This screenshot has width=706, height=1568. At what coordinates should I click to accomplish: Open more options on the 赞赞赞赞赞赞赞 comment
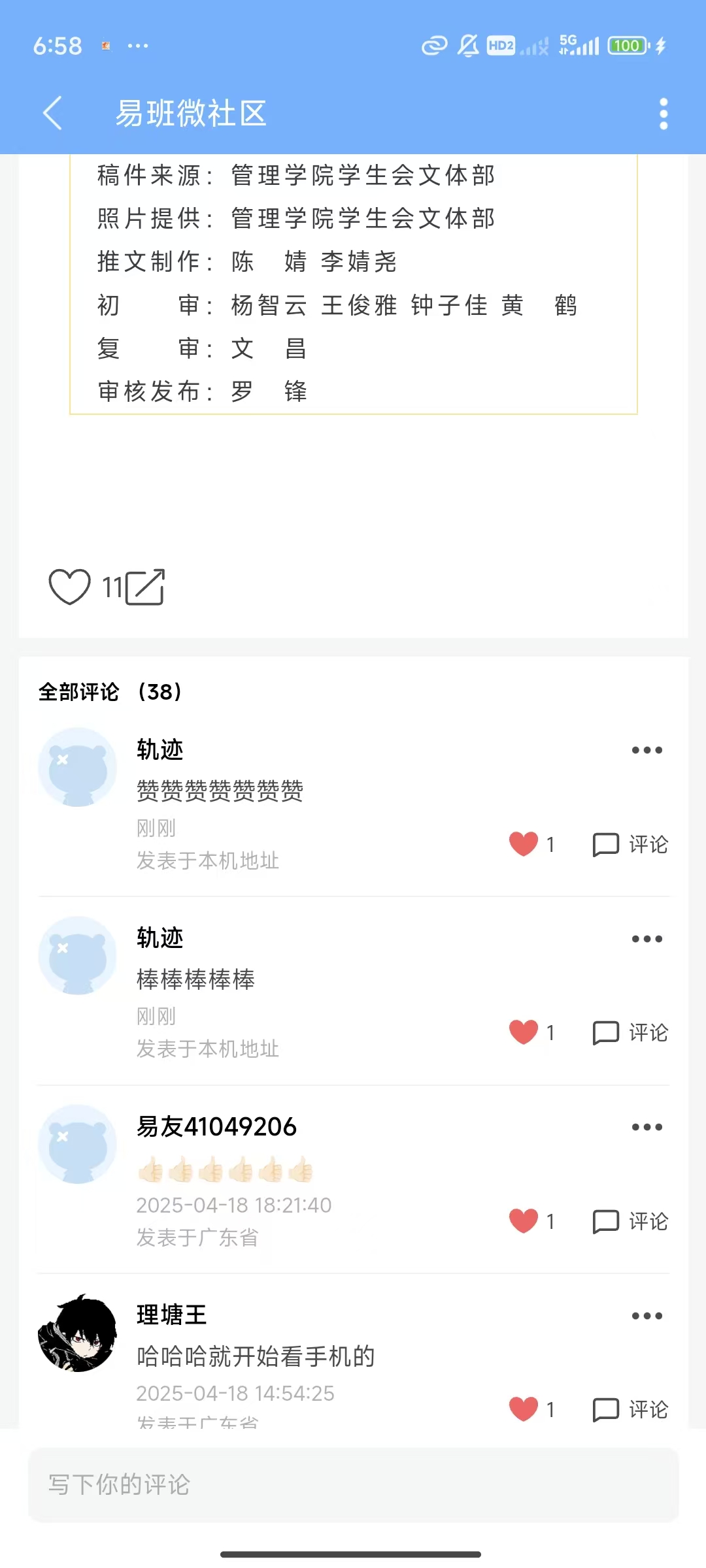[647, 751]
